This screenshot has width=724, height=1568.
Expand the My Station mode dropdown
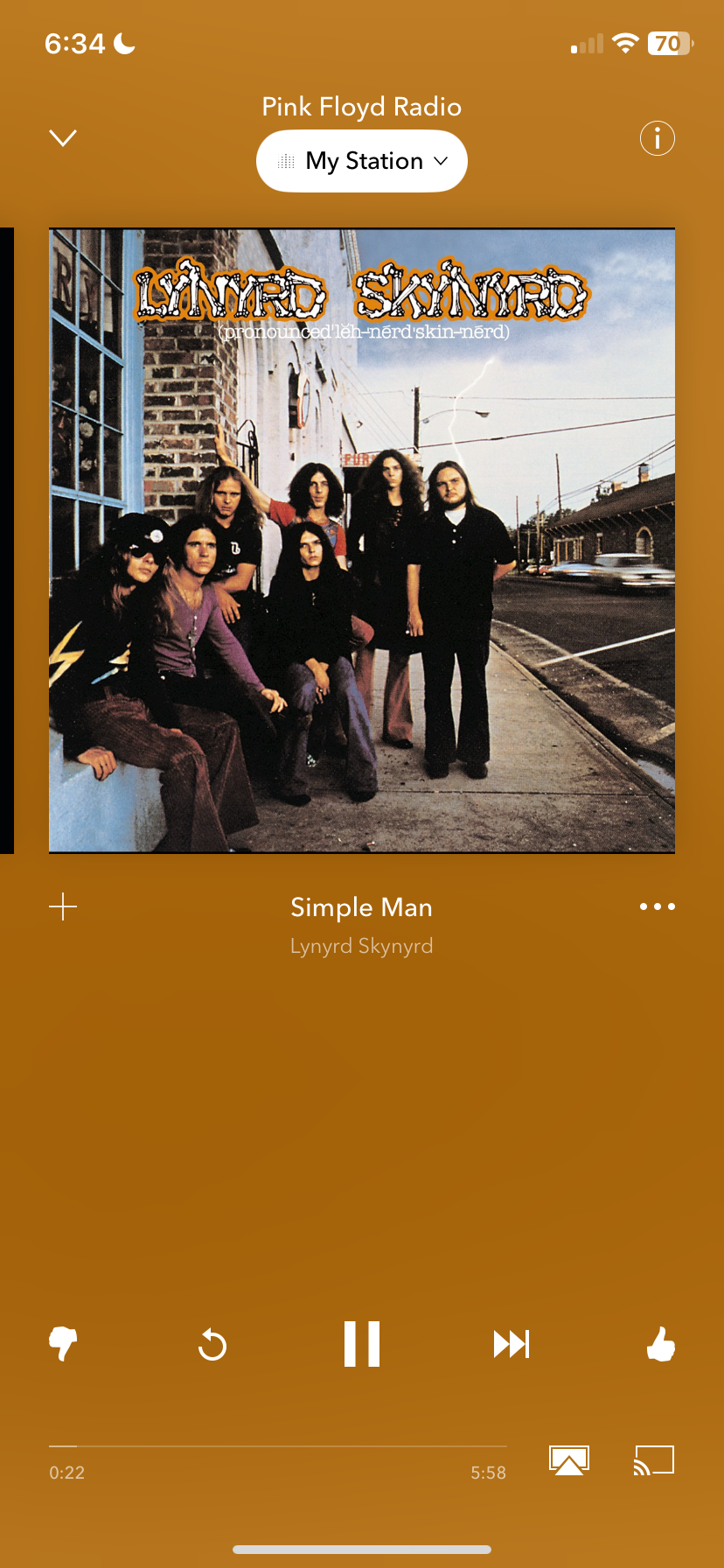[362, 161]
